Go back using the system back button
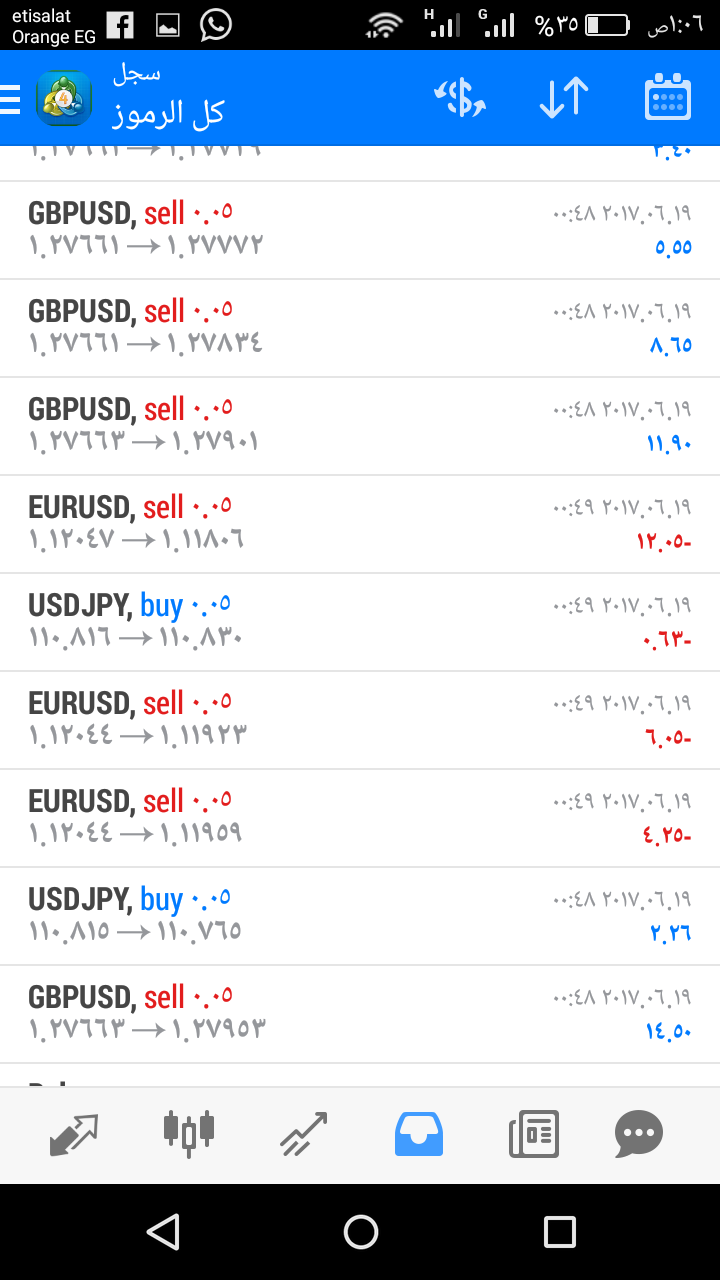This screenshot has height=1280, width=720. [163, 1232]
